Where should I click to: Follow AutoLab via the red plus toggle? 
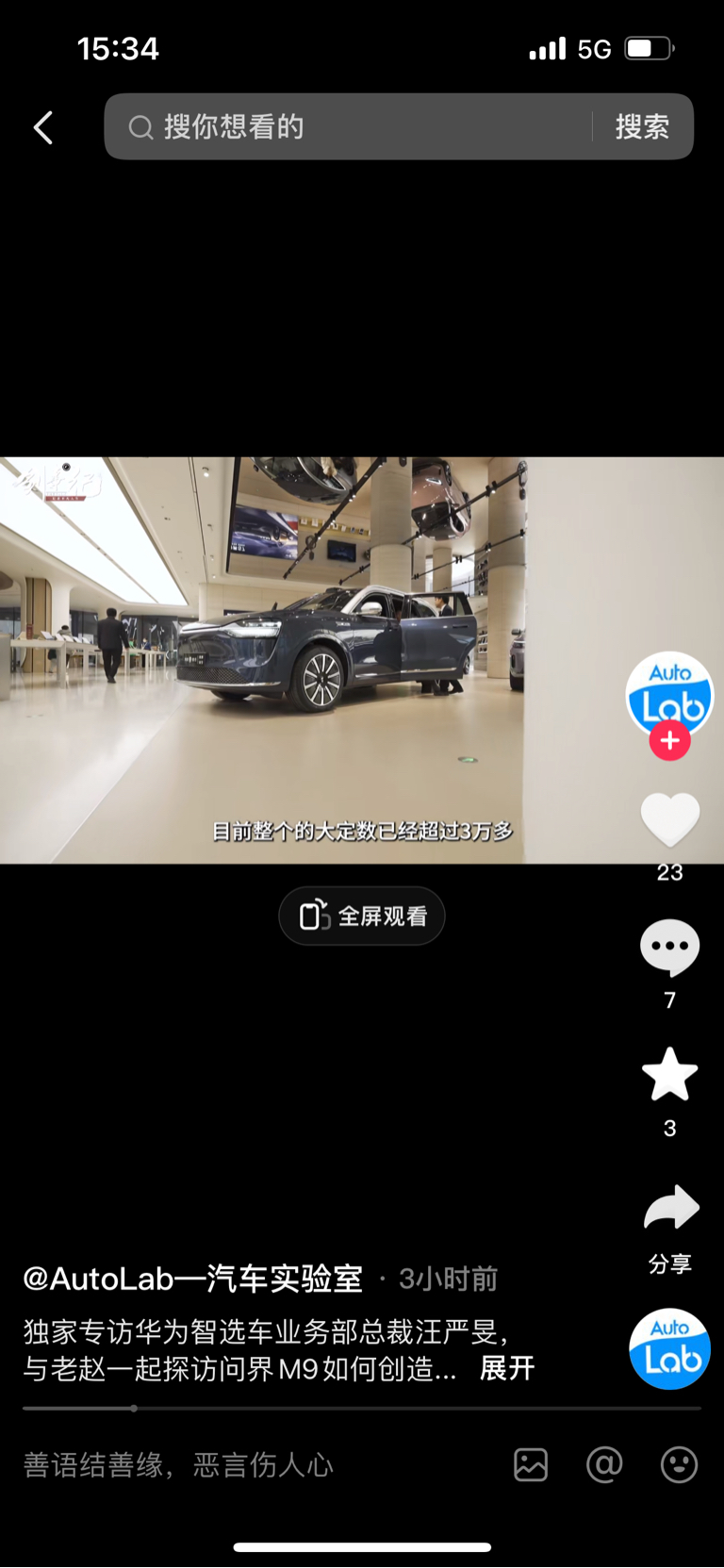[669, 741]
